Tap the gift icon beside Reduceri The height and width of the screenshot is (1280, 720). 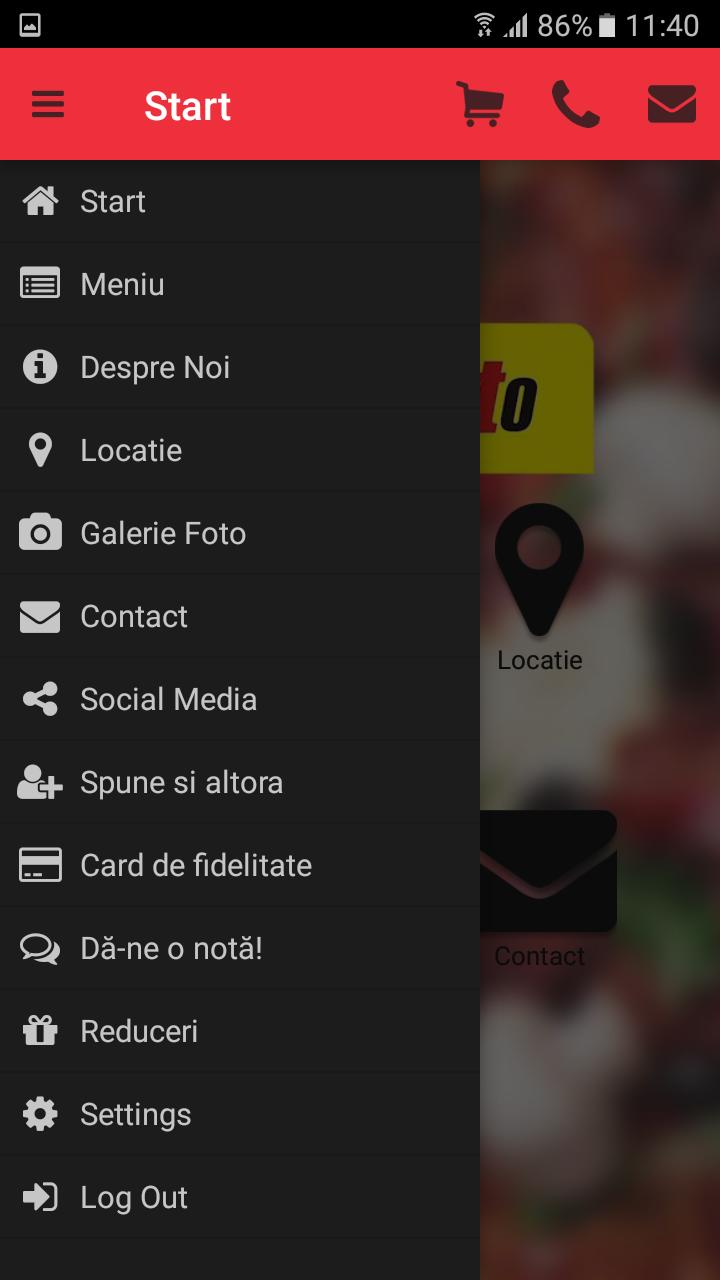click(39, 1030)
